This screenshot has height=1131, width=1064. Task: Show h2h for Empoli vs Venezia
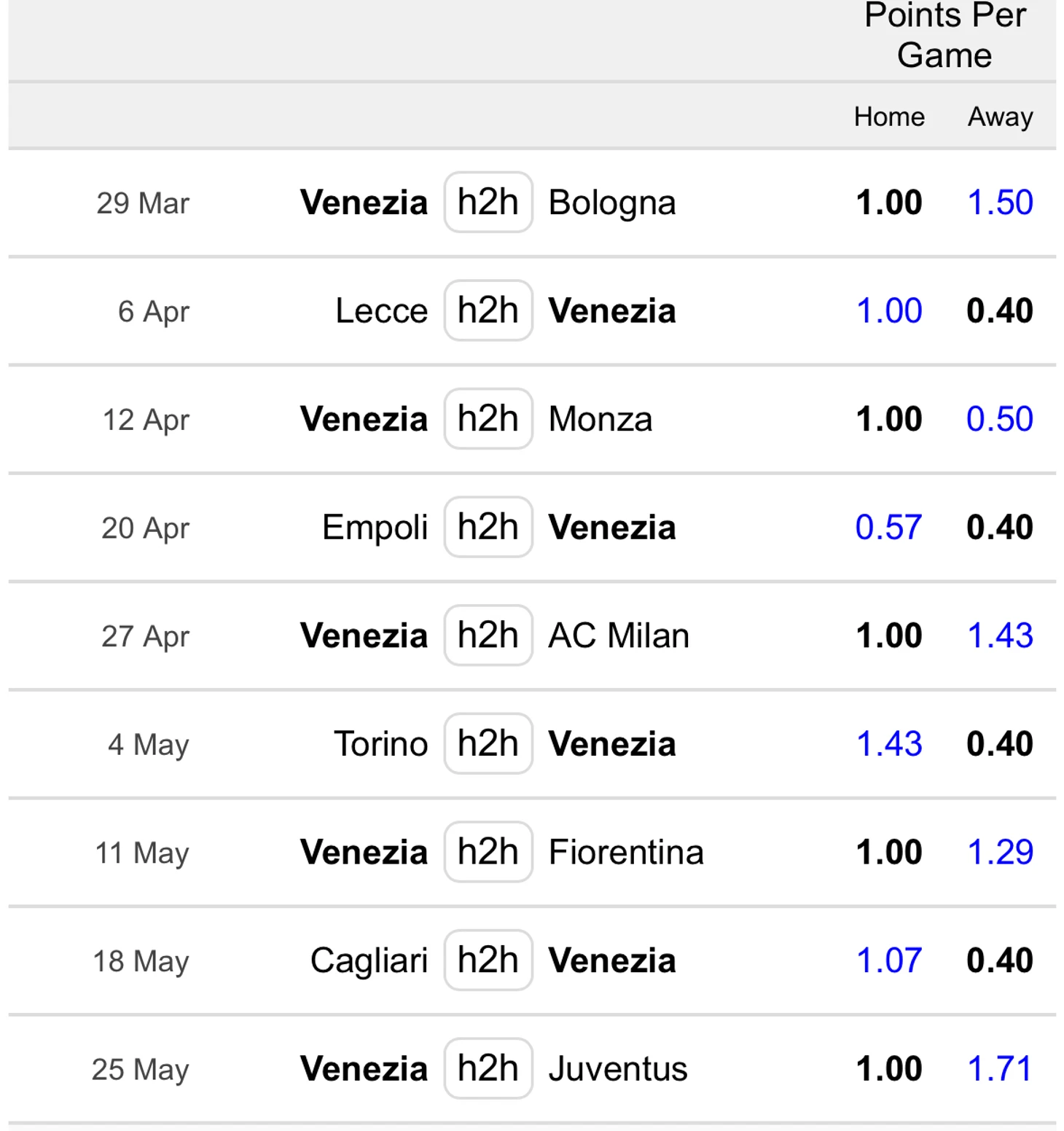(488, 528)
